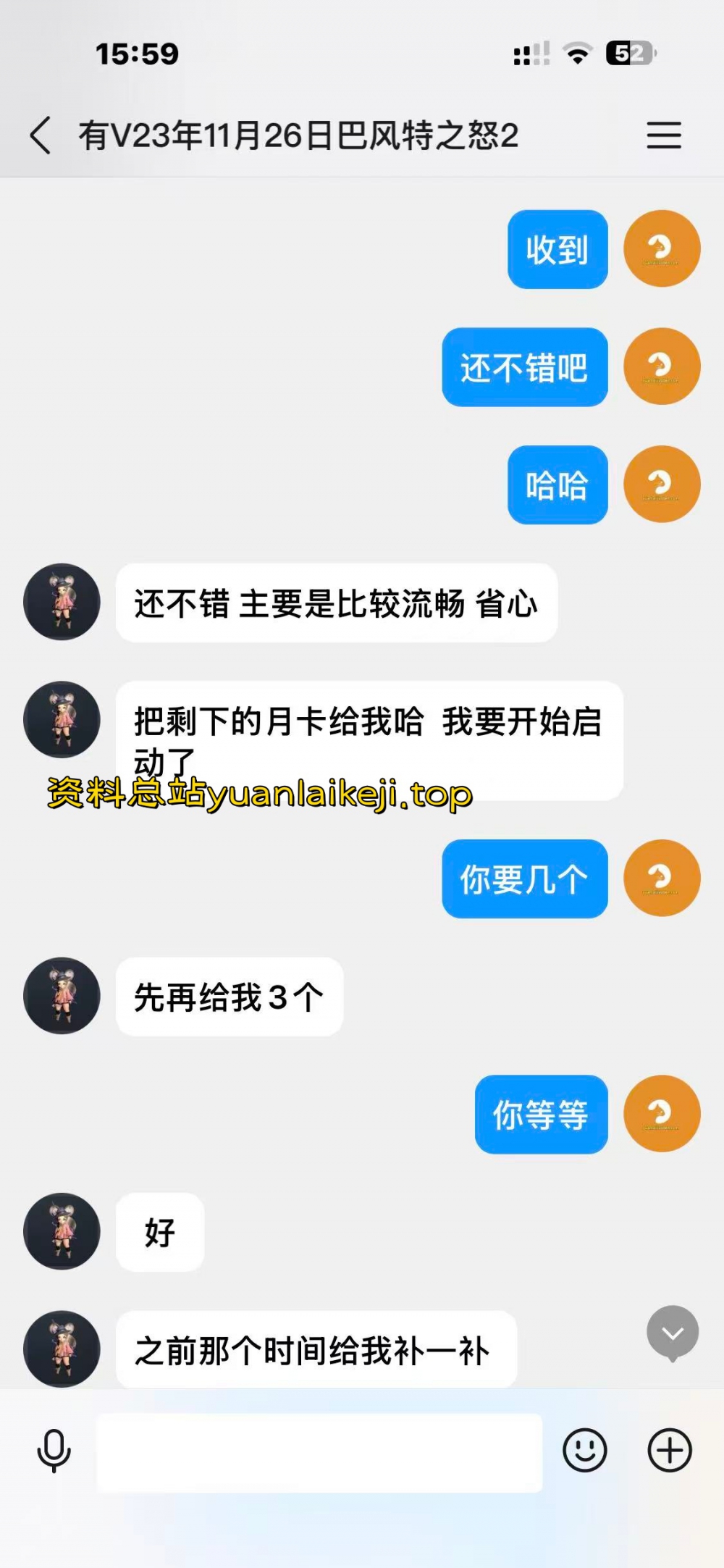Open the emoji picker
Viewport: 724px width, 1568px height.
(584, 1451)
